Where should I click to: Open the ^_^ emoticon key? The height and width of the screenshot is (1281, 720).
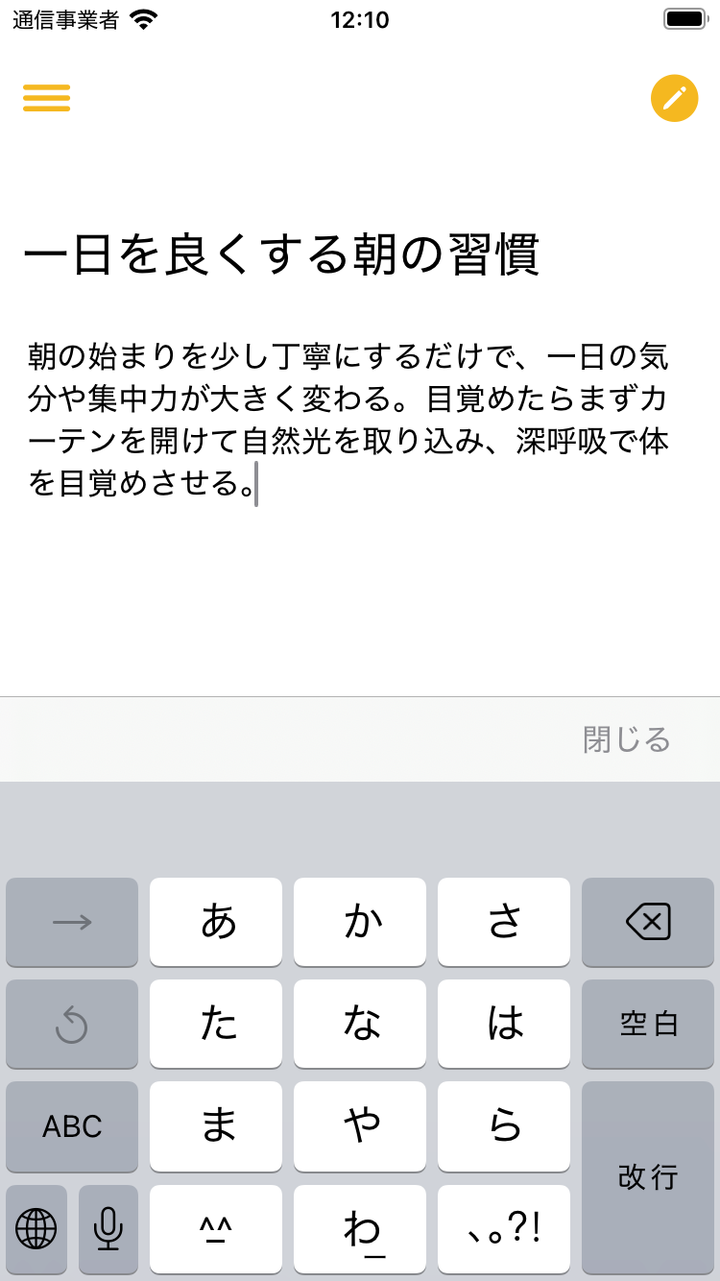pyautogui.click(x=216, y=1229)
